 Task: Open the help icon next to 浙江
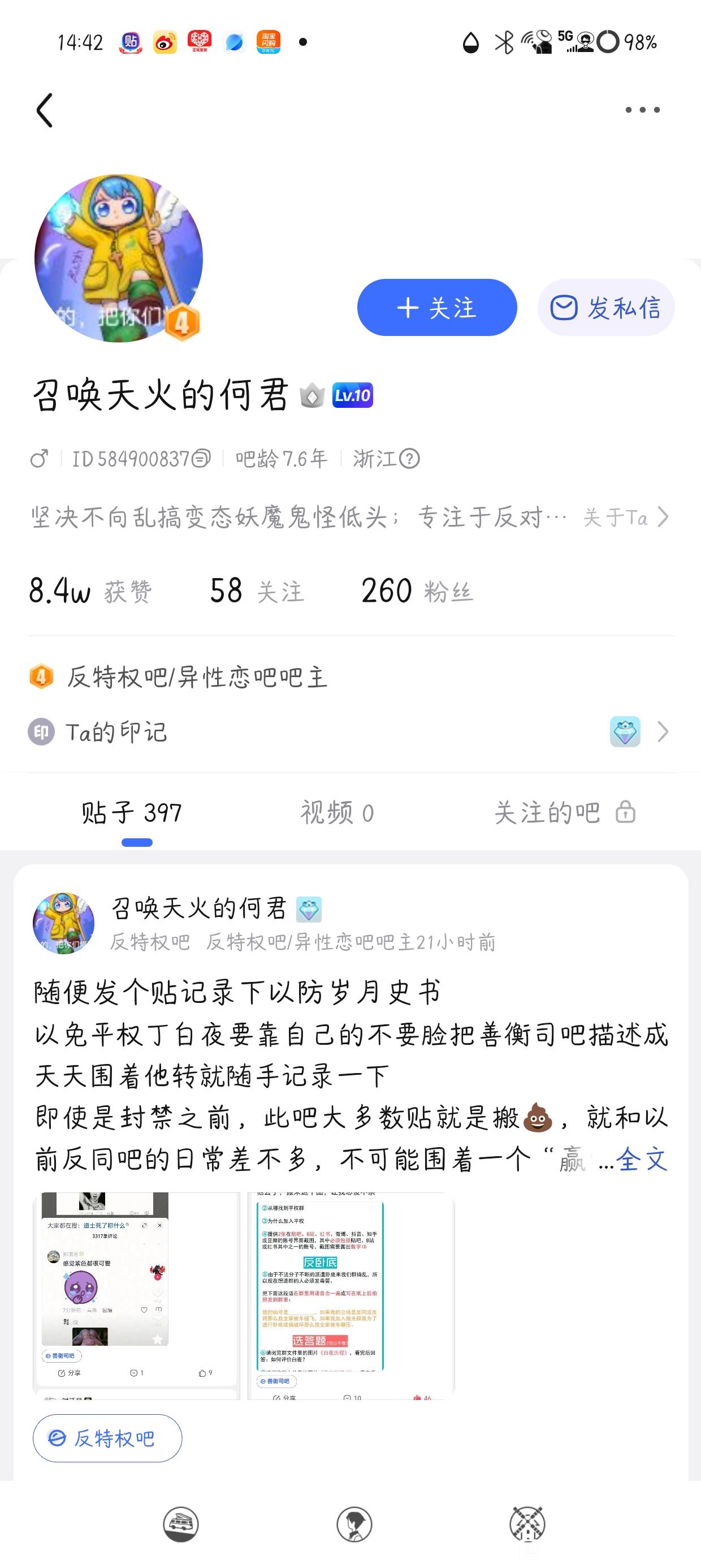tap(409, 458)
